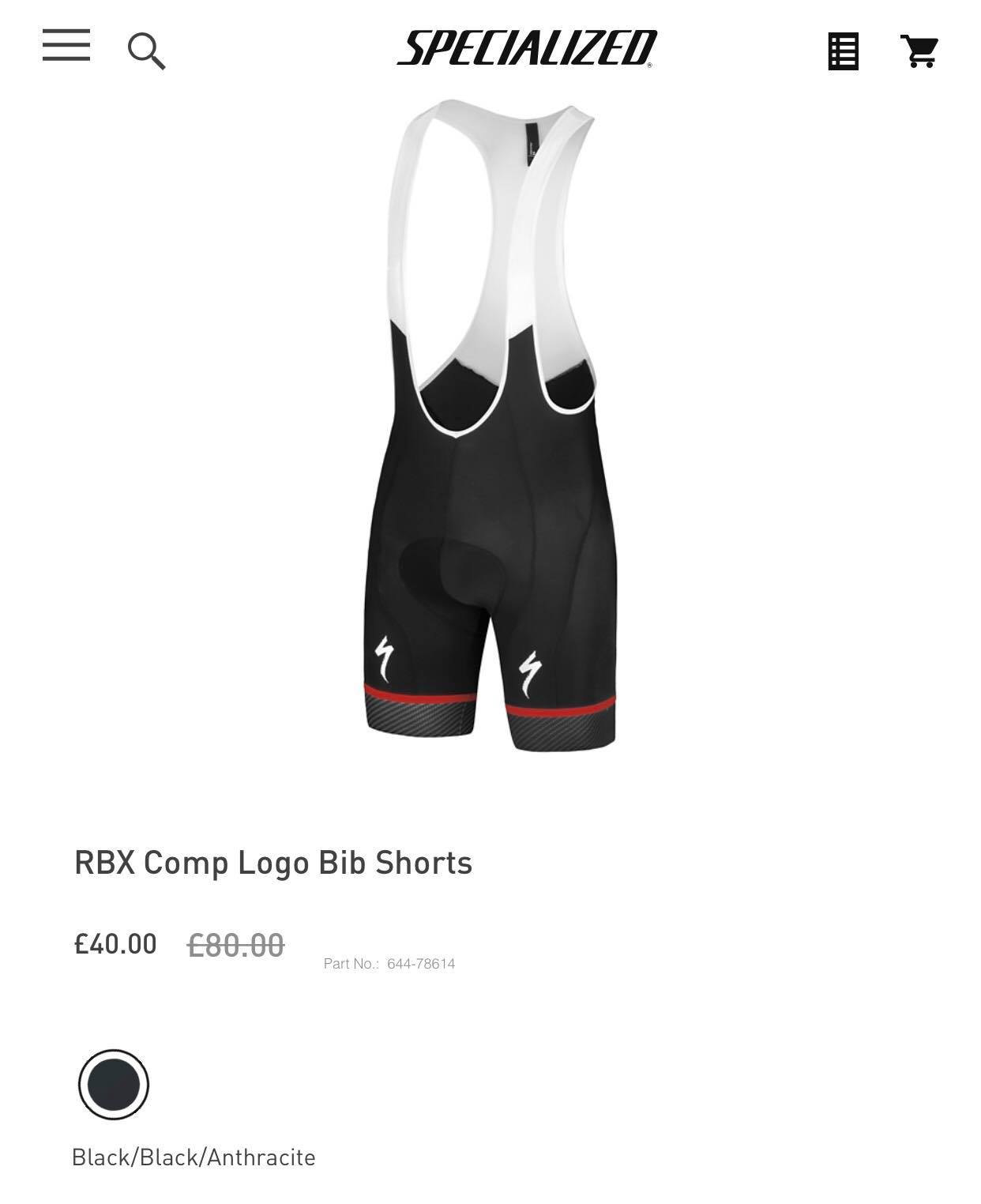Go to the Specialized home logo
Viewport: 981px width, 1204px height.
point(527,49)
